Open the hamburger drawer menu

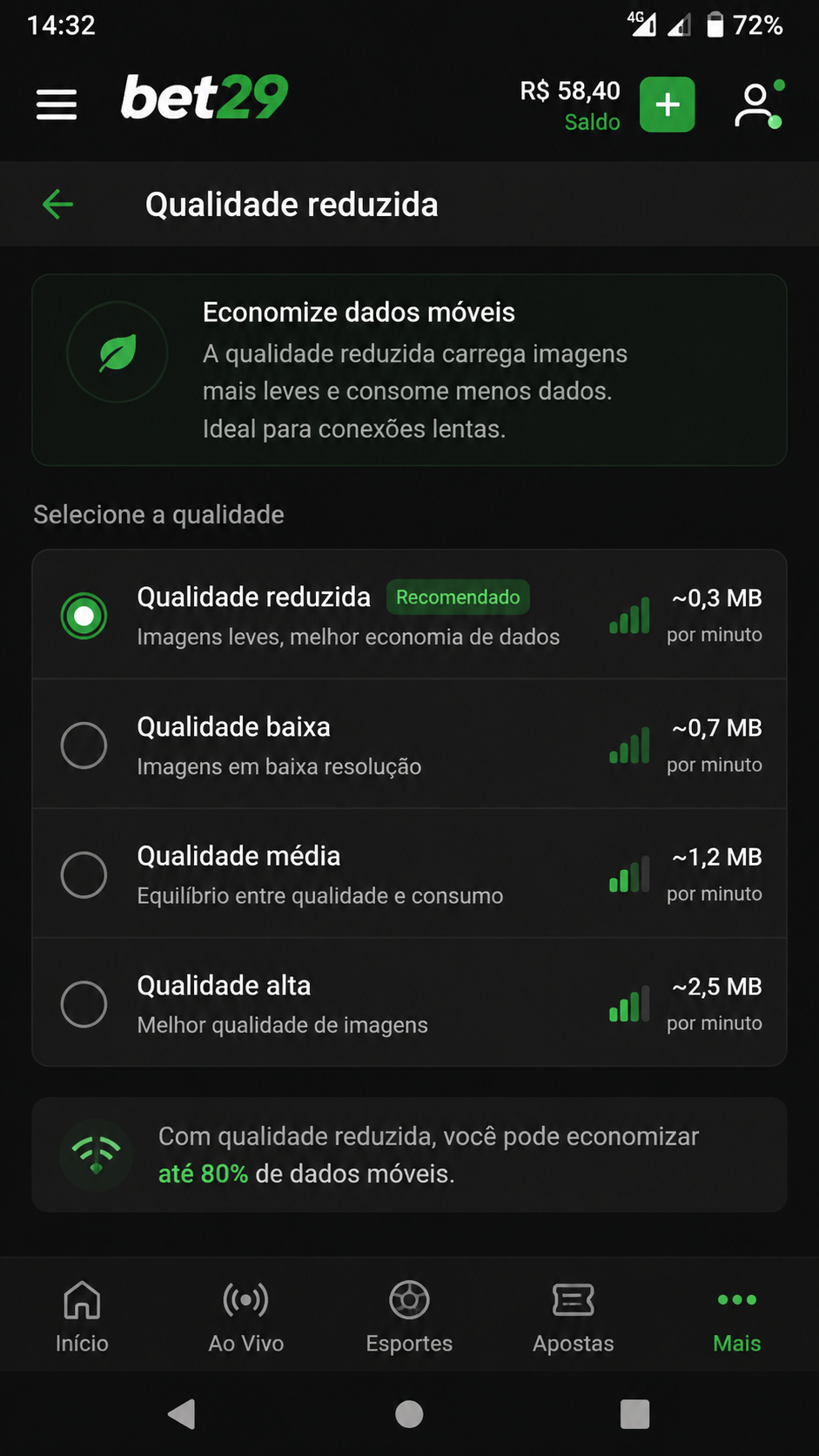[x=57, y=104]
